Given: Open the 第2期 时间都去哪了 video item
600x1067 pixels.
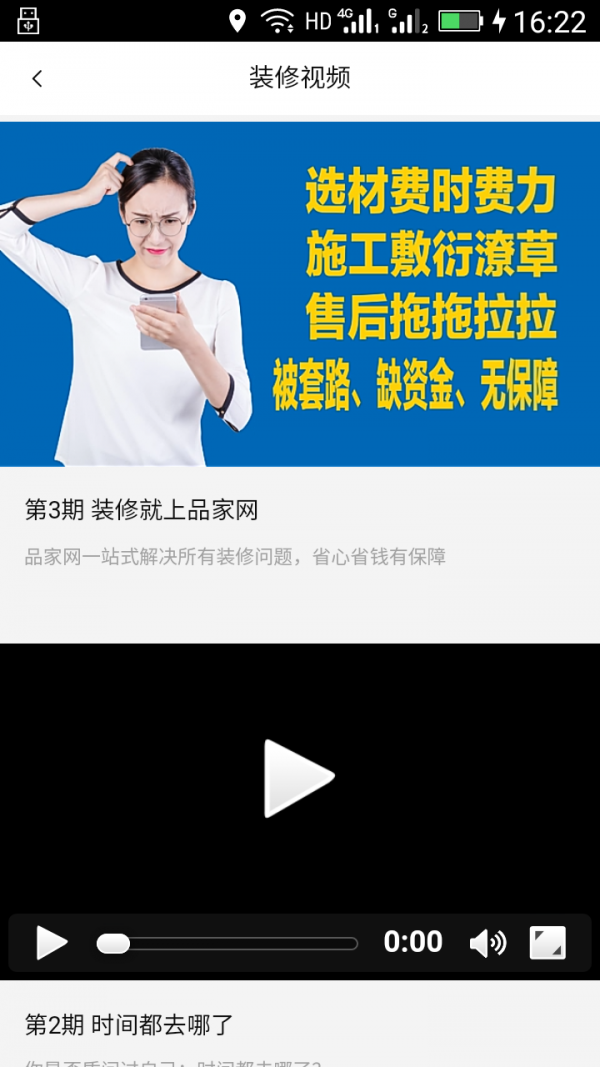Looking at the screenshot, I should 129,1024.
